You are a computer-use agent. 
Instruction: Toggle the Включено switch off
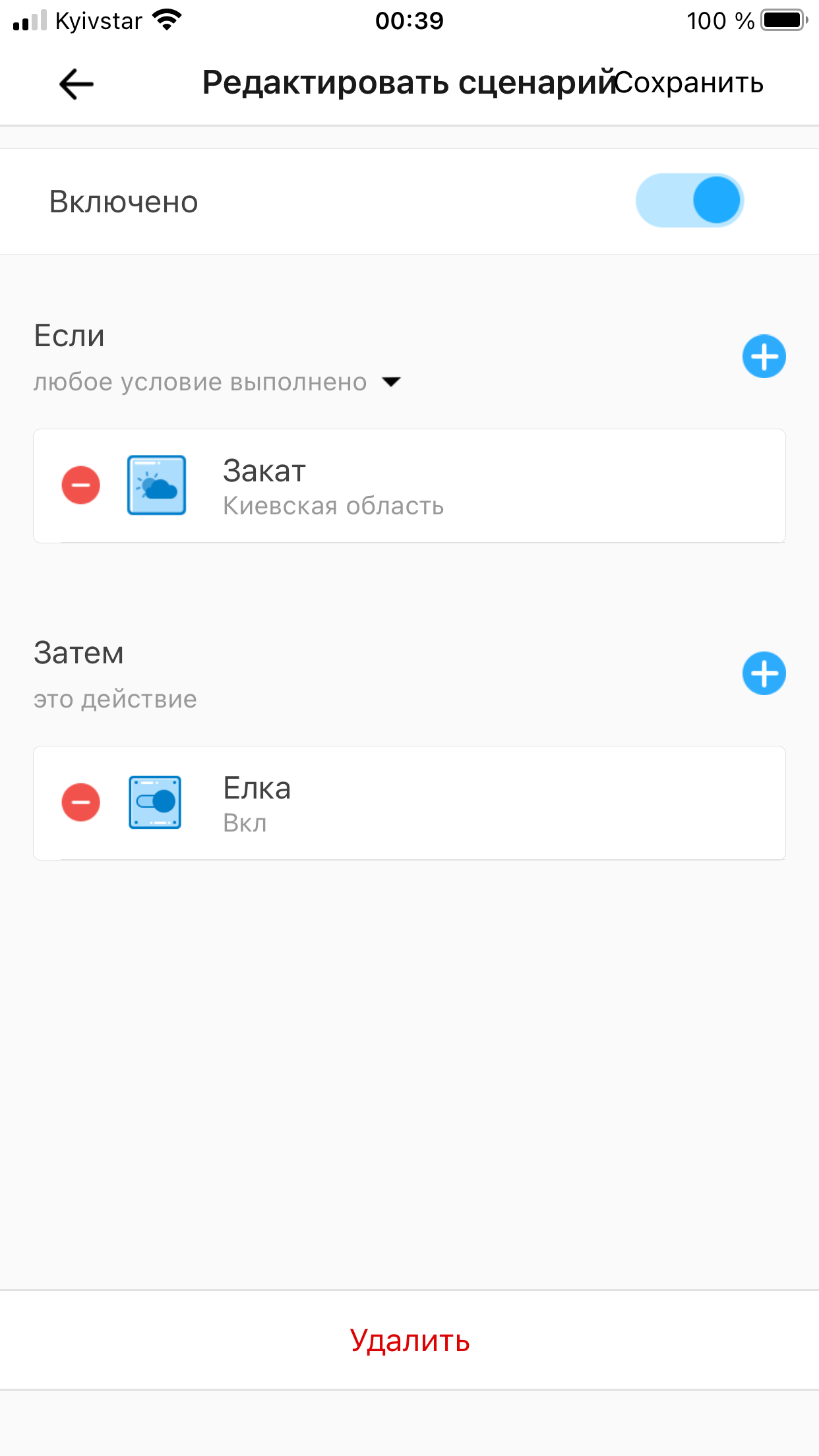pyautogui.click(x=690, y=200)
